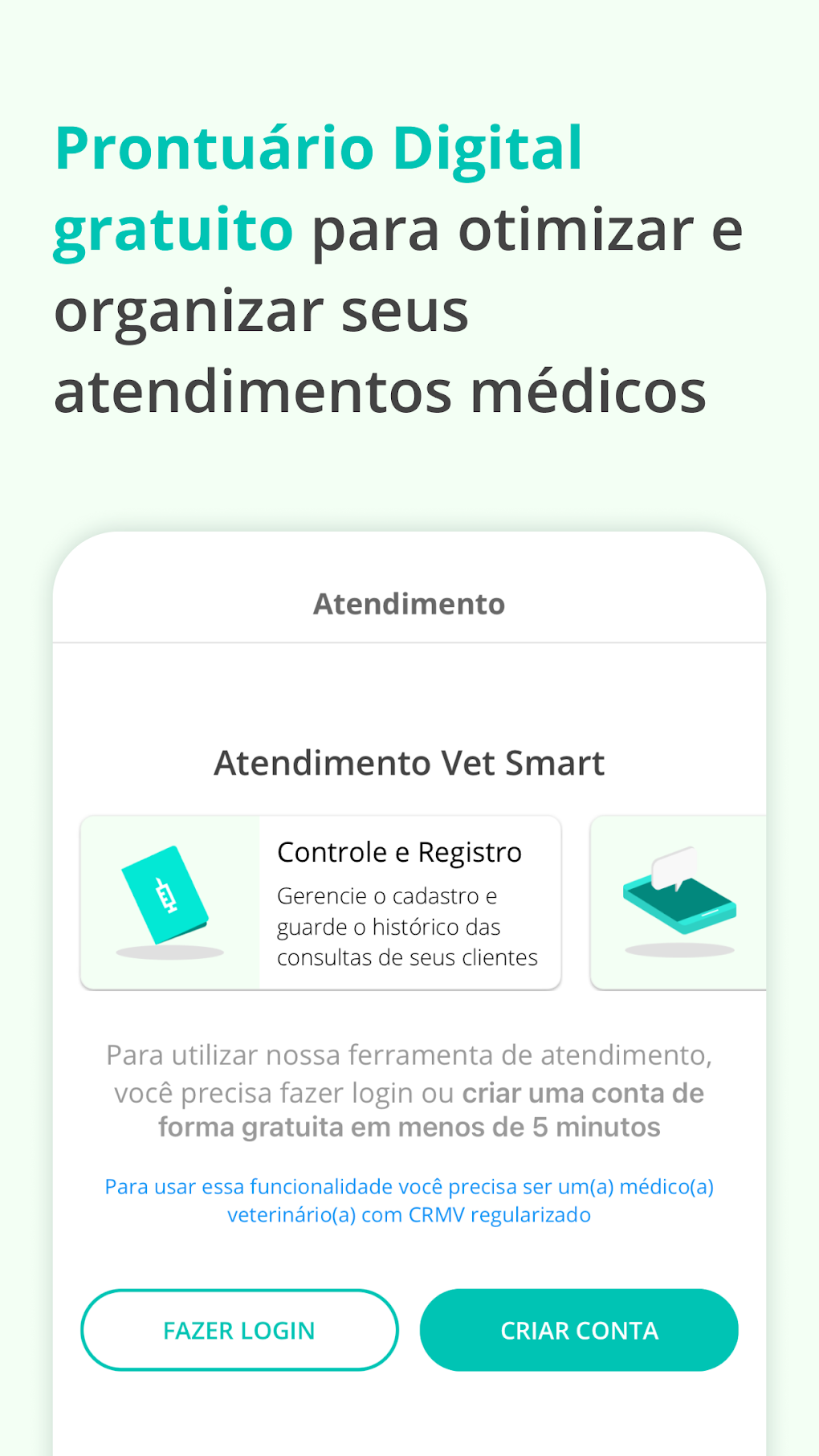Select the Atendimento header tab
The image size is (819, 1456).
pos(408,604)
